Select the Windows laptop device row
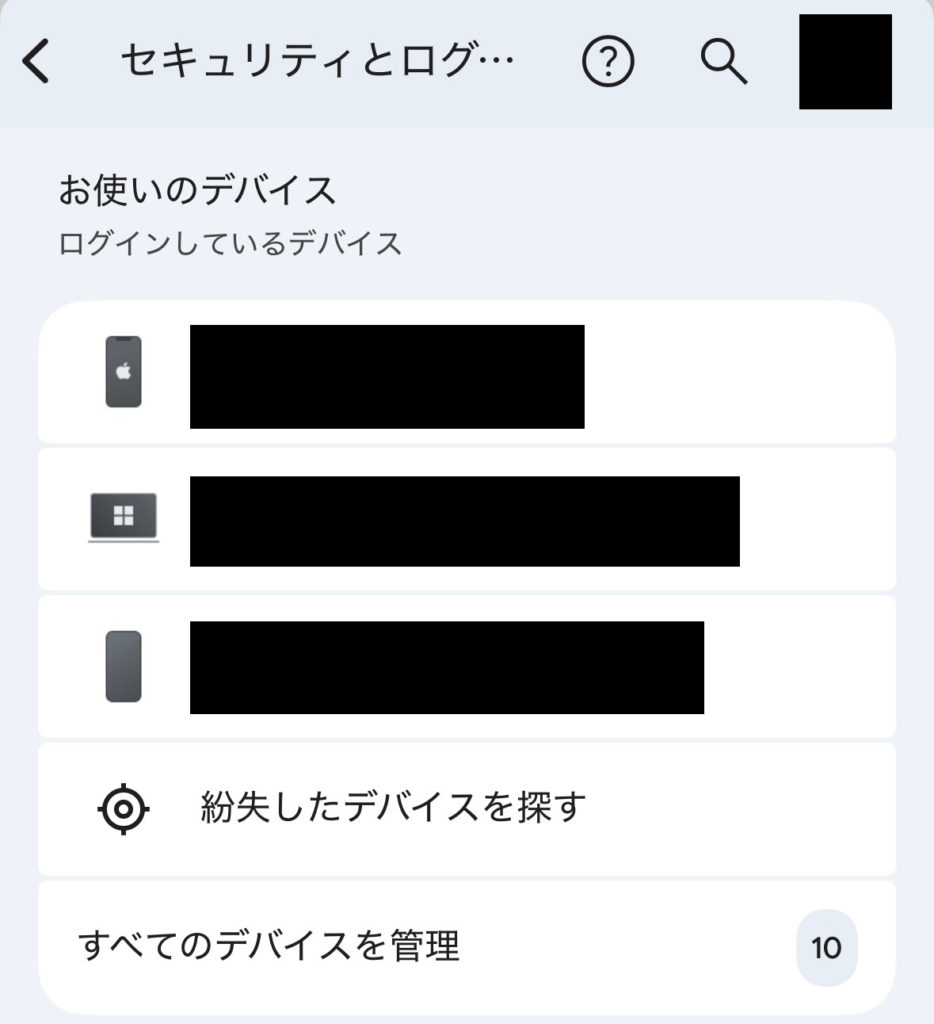This screenshot has height=1024, width=934. coord(466,519)
